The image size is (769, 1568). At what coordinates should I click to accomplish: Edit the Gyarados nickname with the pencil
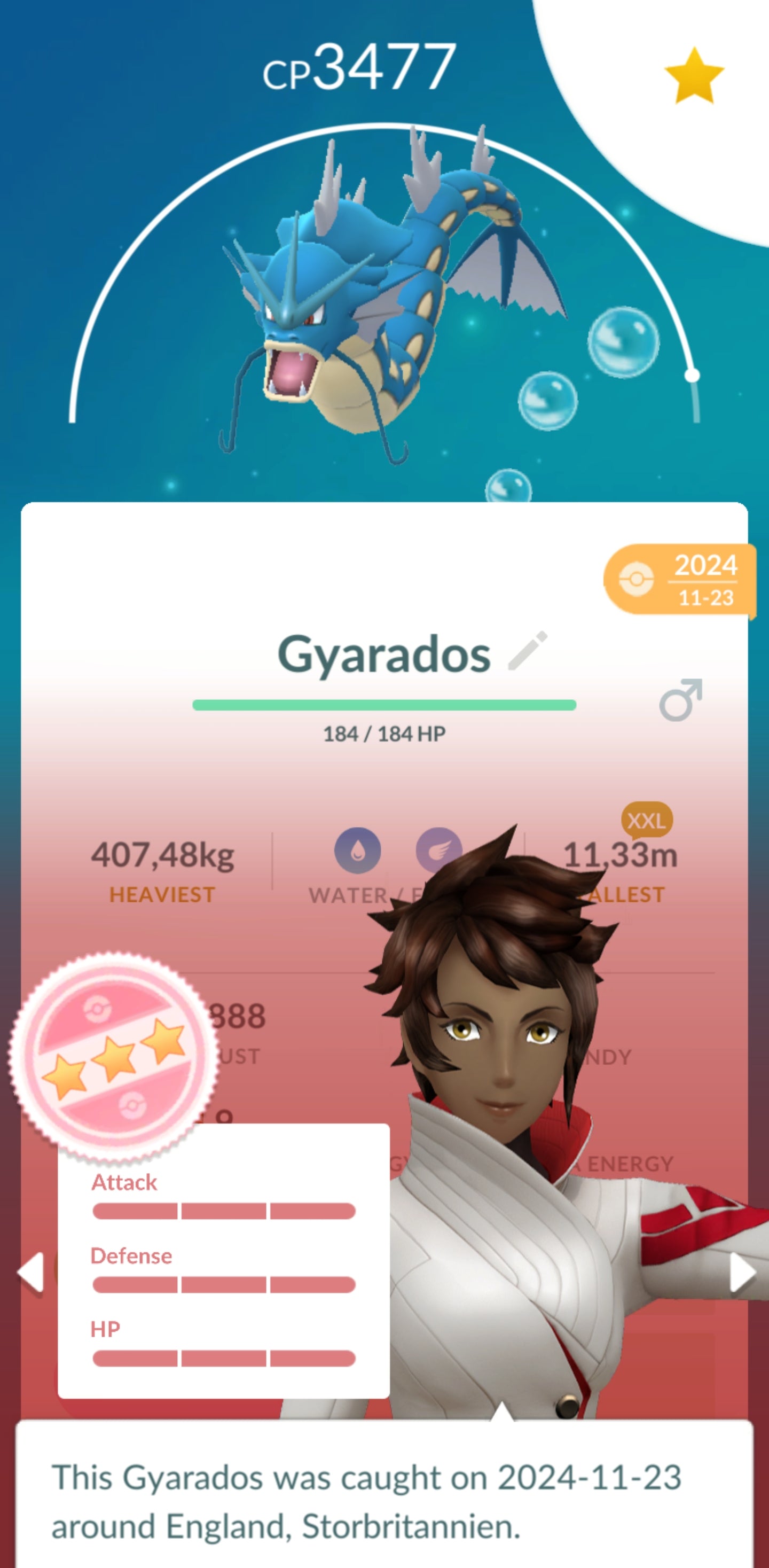528,651
